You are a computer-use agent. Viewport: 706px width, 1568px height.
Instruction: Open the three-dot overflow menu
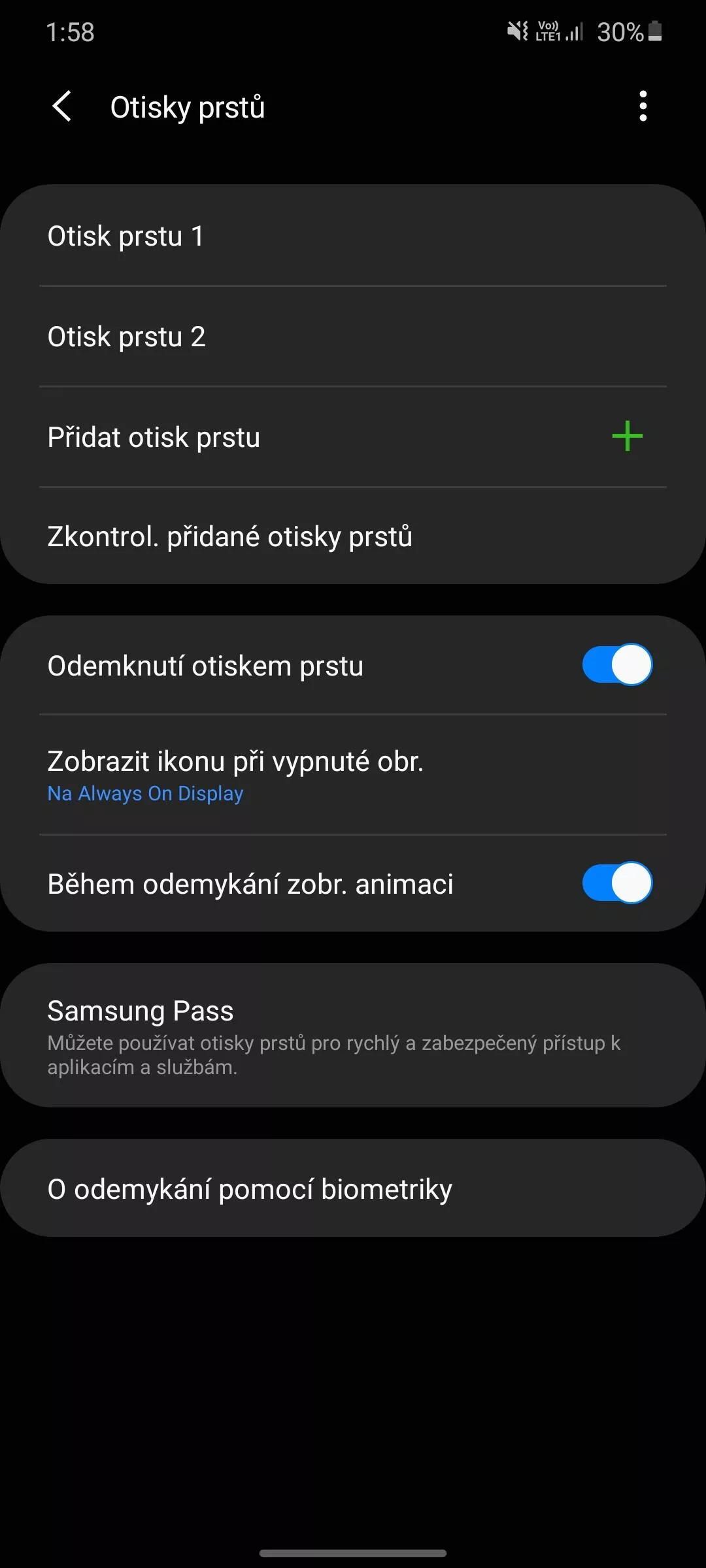click(x=643, y=106)
